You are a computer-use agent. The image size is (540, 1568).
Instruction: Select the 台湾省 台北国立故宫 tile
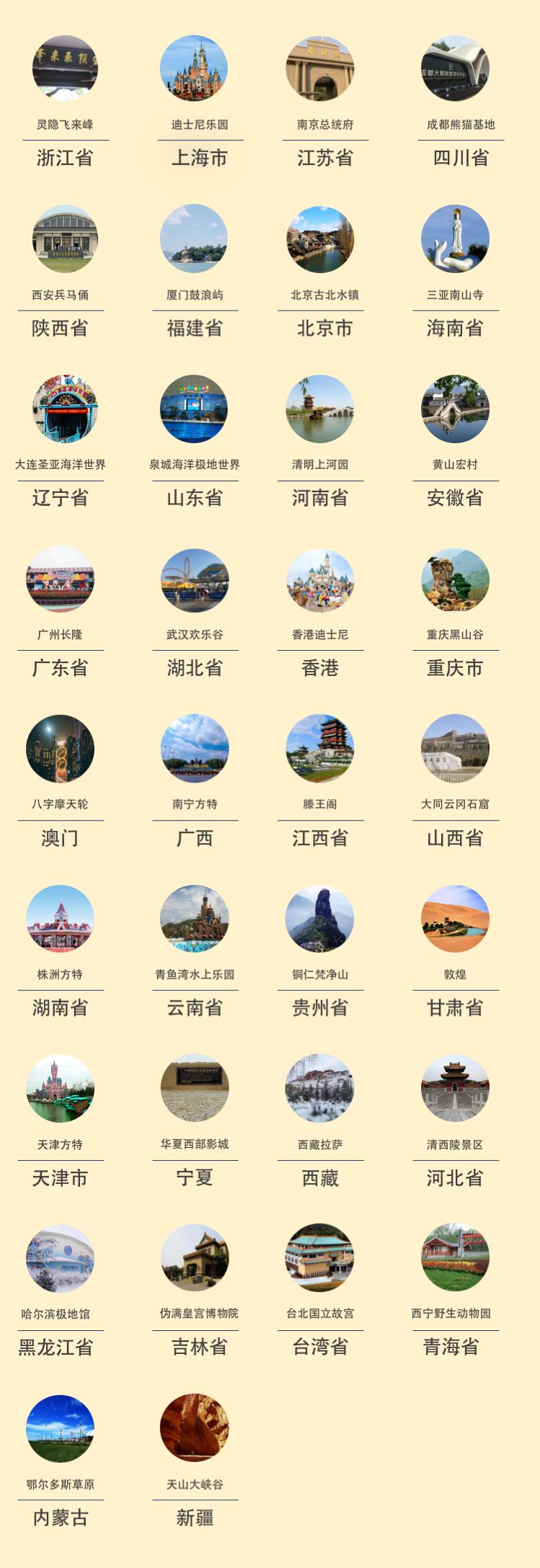tap(320, 1258)
